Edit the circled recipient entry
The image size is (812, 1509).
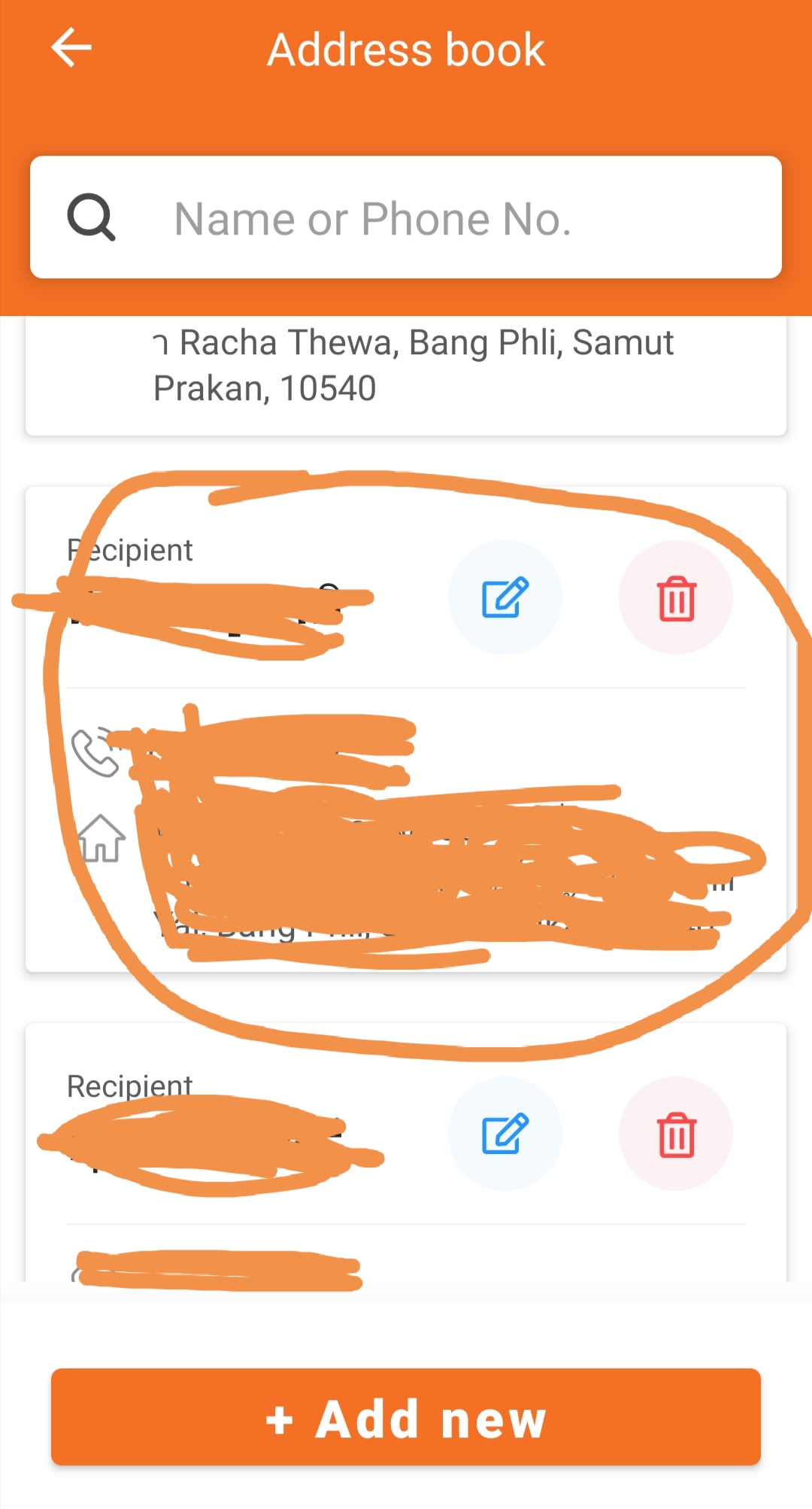[x=505, y=597]
